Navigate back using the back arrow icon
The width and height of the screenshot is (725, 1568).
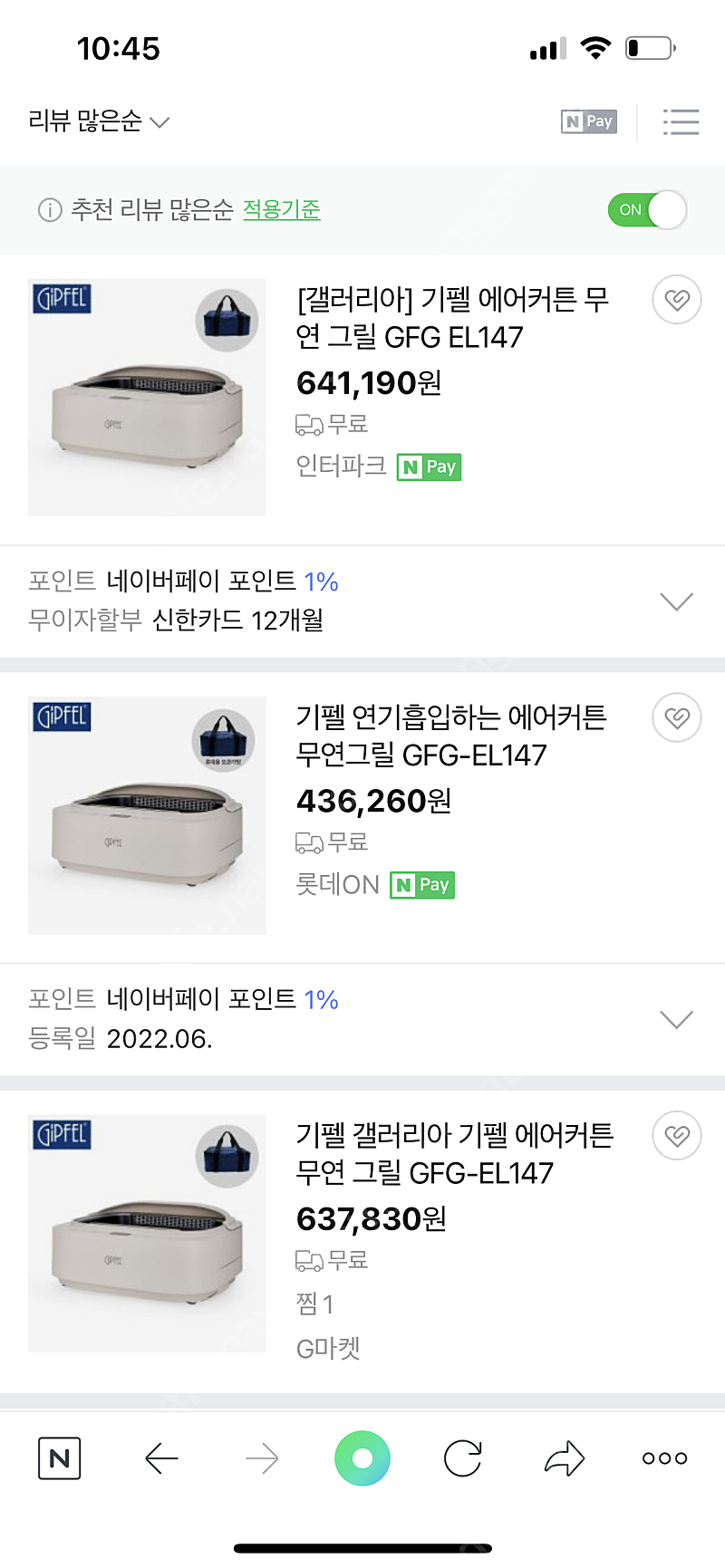click(x=159, y=1458)
